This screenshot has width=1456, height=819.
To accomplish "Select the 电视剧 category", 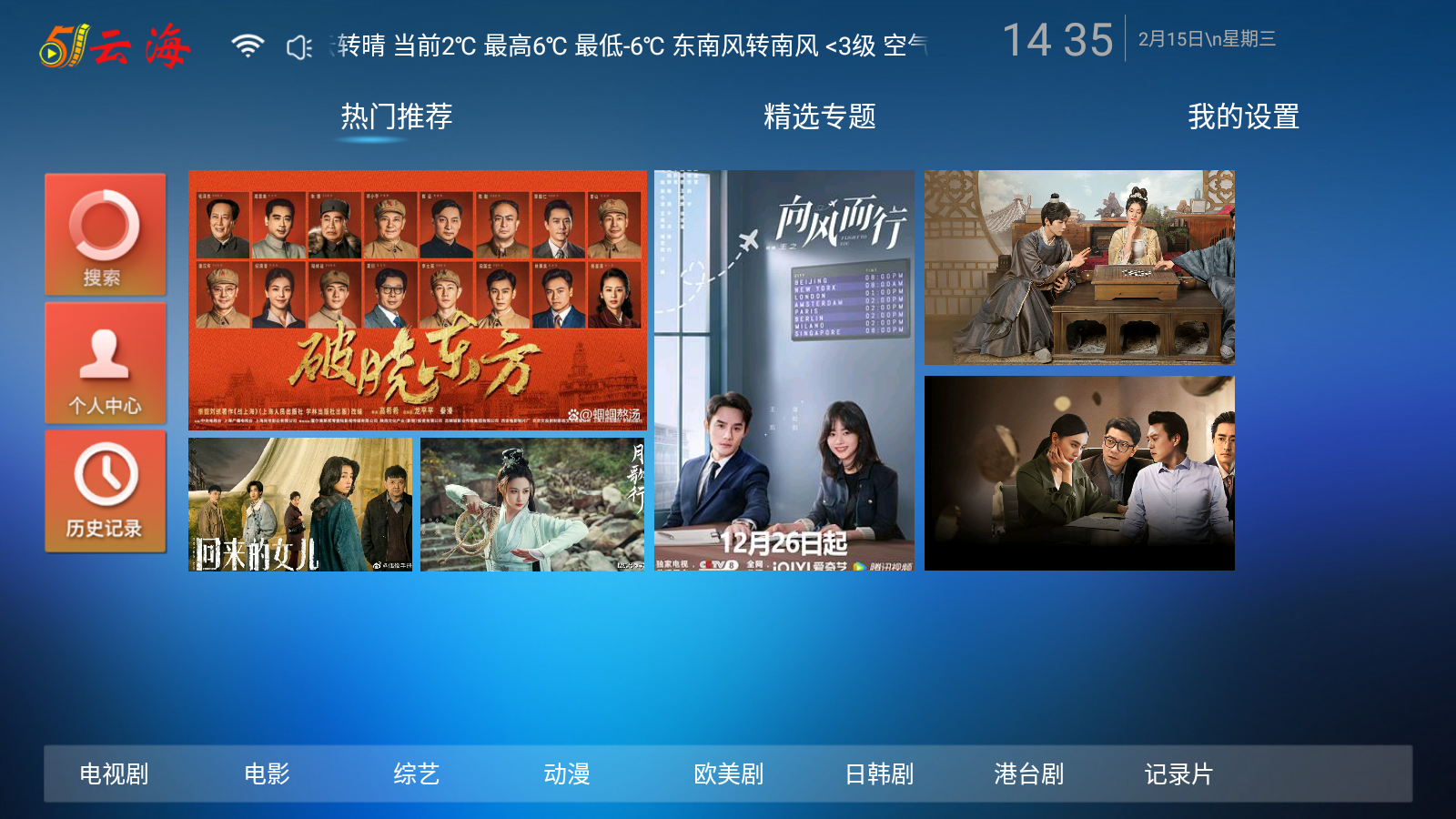I will tap(114, 774).
